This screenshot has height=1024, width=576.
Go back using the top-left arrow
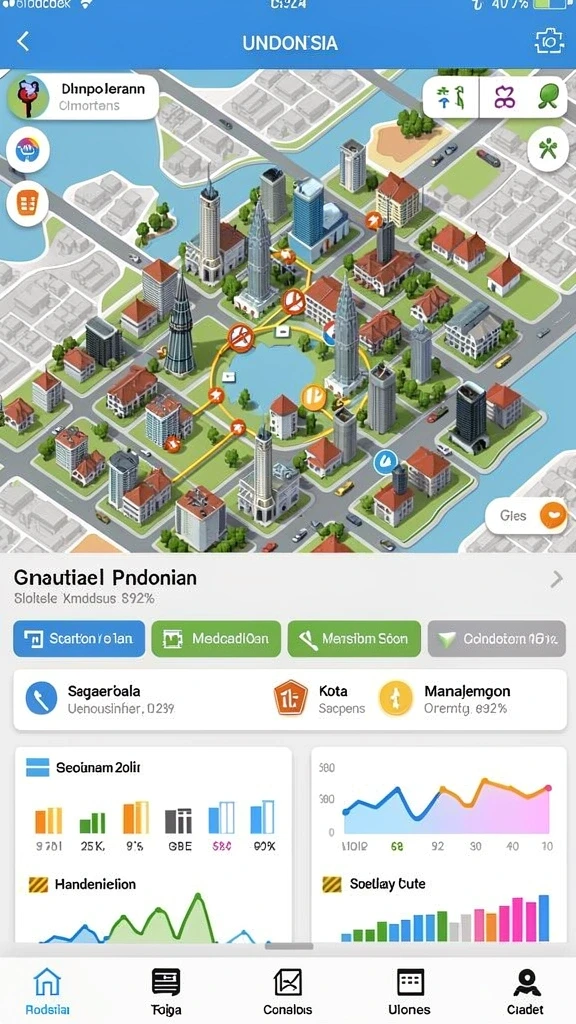coord(24,42)
